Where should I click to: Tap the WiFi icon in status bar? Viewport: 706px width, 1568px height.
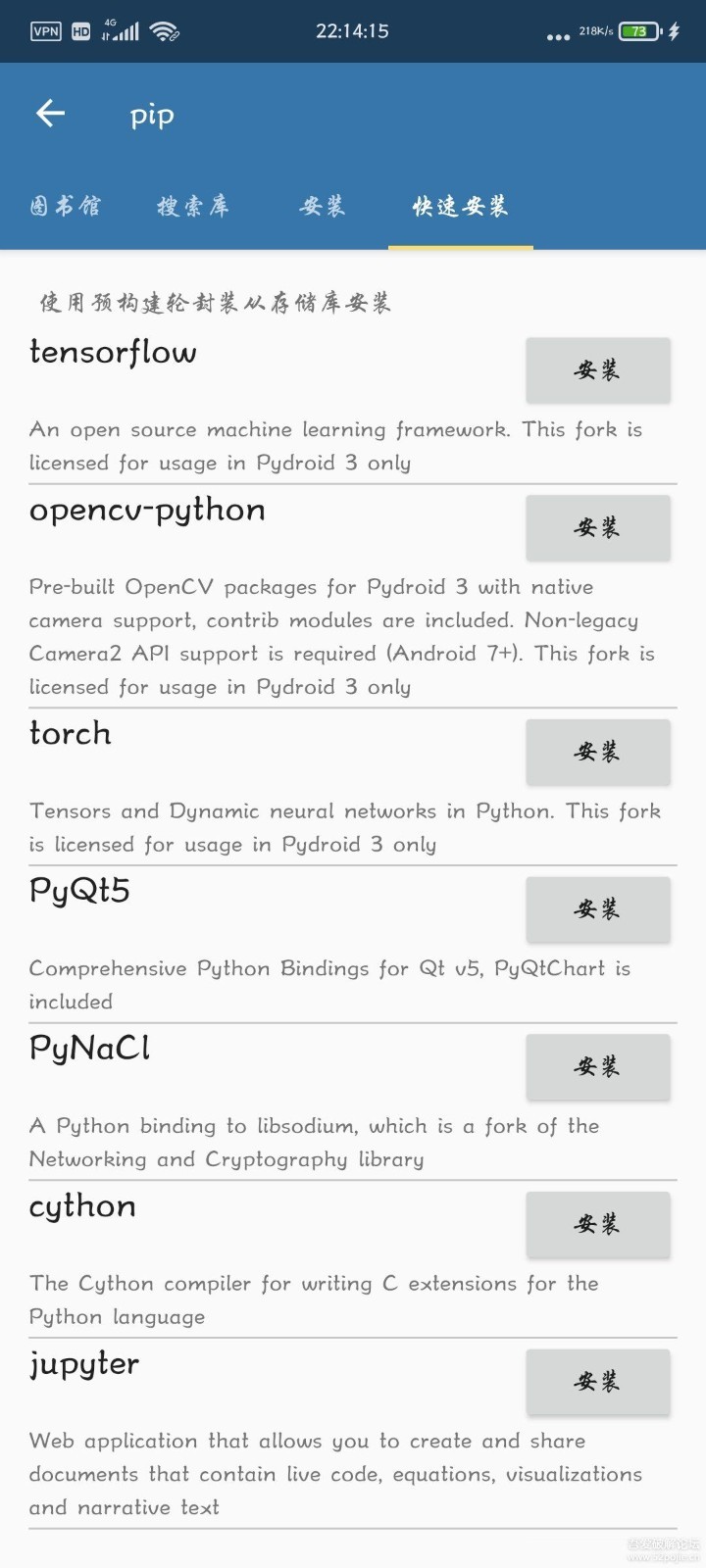pos(165,29)
